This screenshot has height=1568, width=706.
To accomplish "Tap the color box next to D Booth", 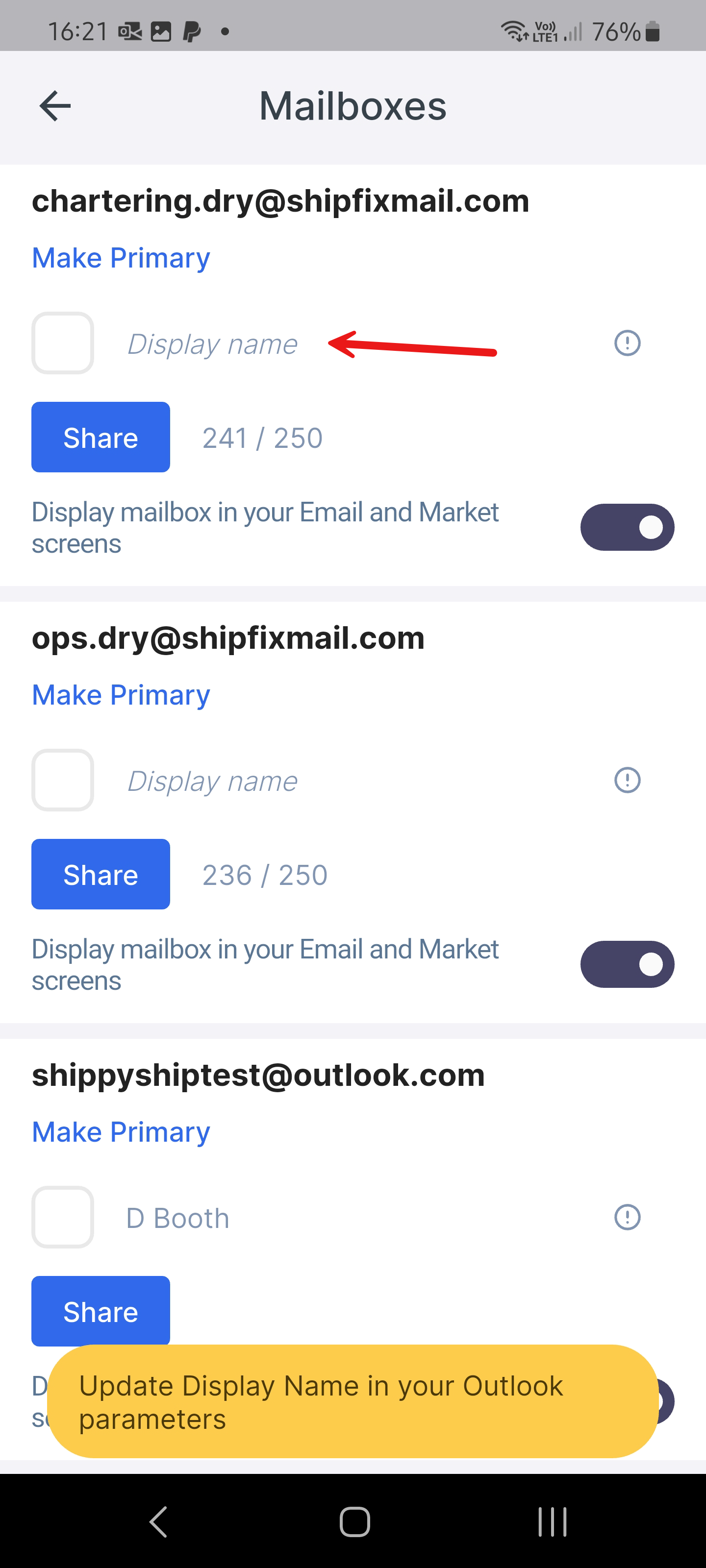I will click(x=63, y=1217).
